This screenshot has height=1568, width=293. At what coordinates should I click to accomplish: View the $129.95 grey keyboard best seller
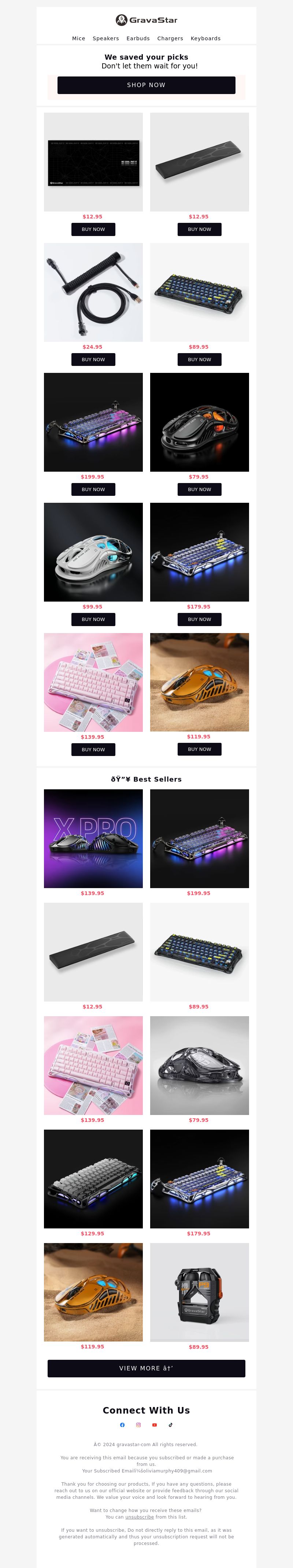point(93,1178)
